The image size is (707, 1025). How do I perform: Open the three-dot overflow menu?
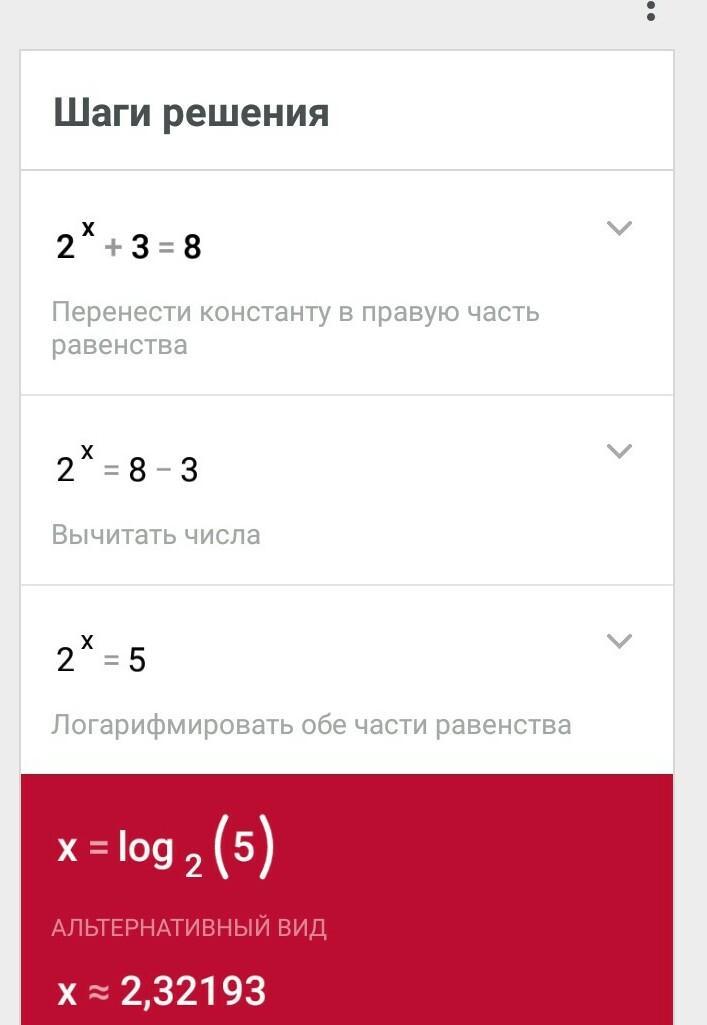(x=651, y=10)
